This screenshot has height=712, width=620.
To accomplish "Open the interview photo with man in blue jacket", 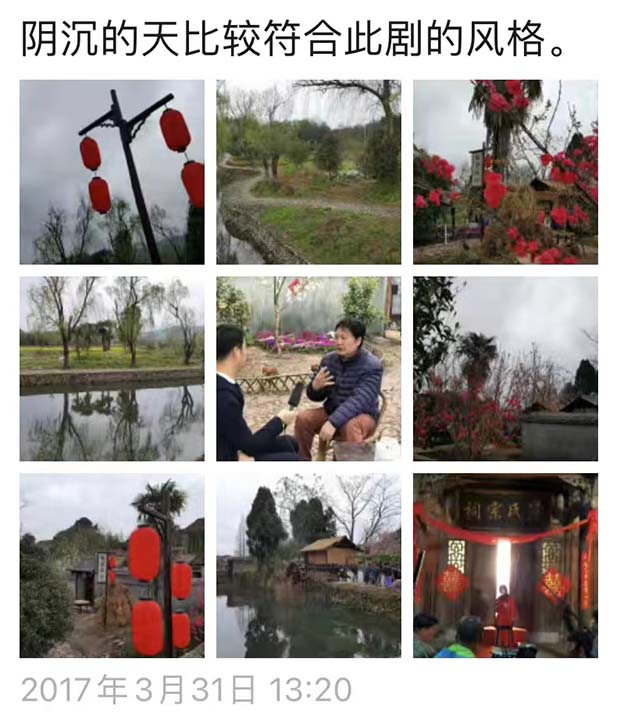I will coord(308,368).
